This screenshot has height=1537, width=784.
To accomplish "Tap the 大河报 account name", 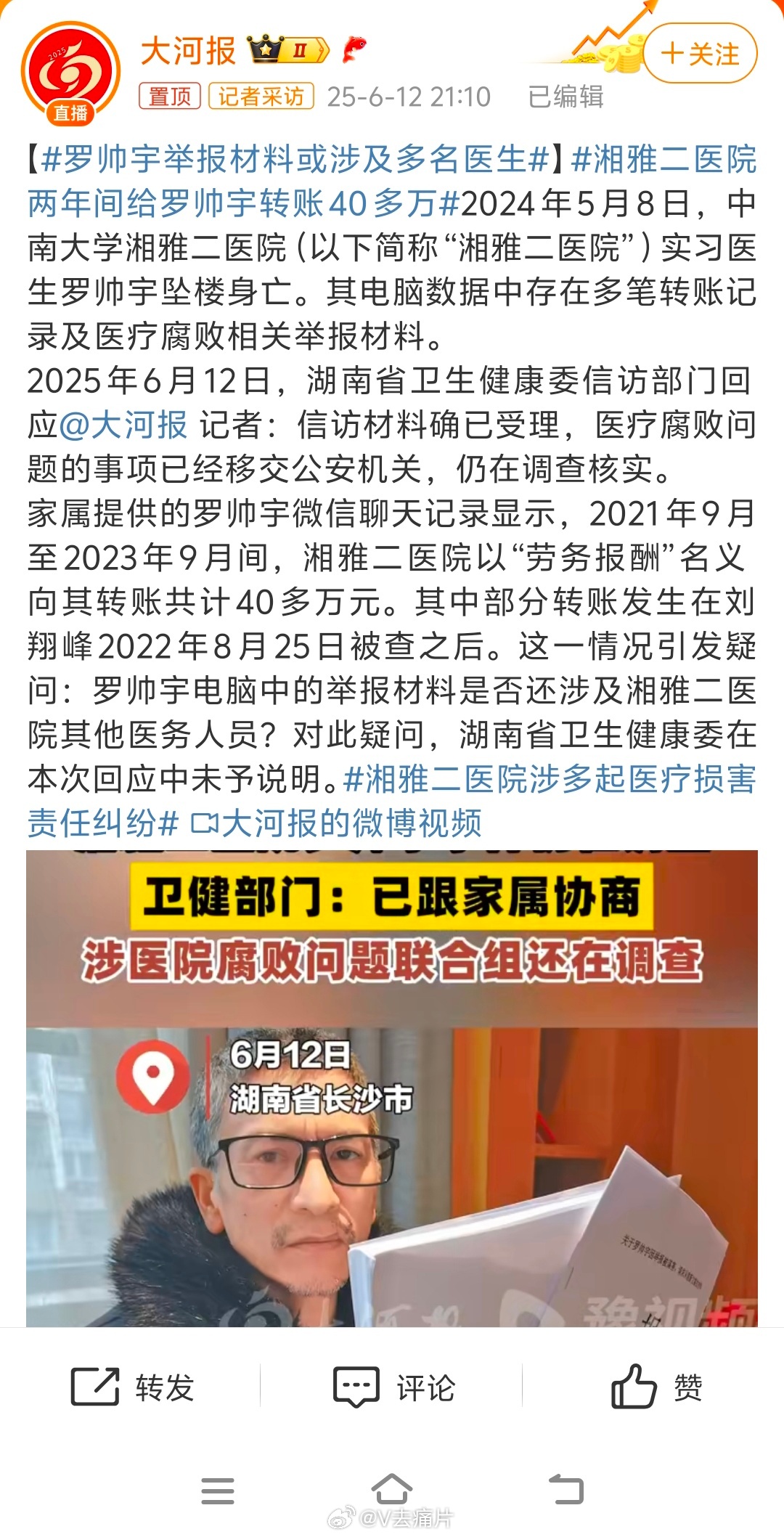I will [x=188, y=51].
